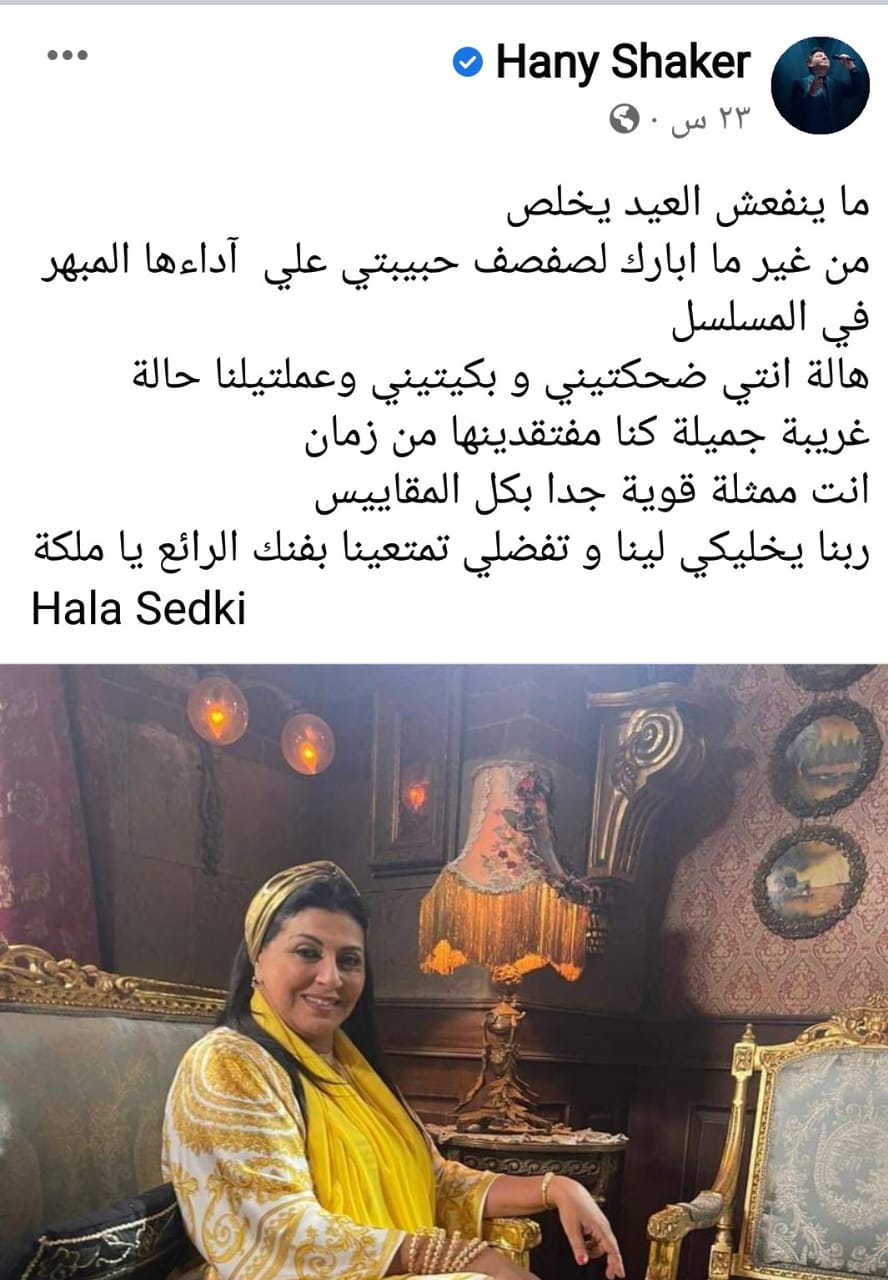The width and height of the screenshot is (888, 1280).
Task: Open the tagged Hala Sedki profile
Action: (x=139, y=609)
